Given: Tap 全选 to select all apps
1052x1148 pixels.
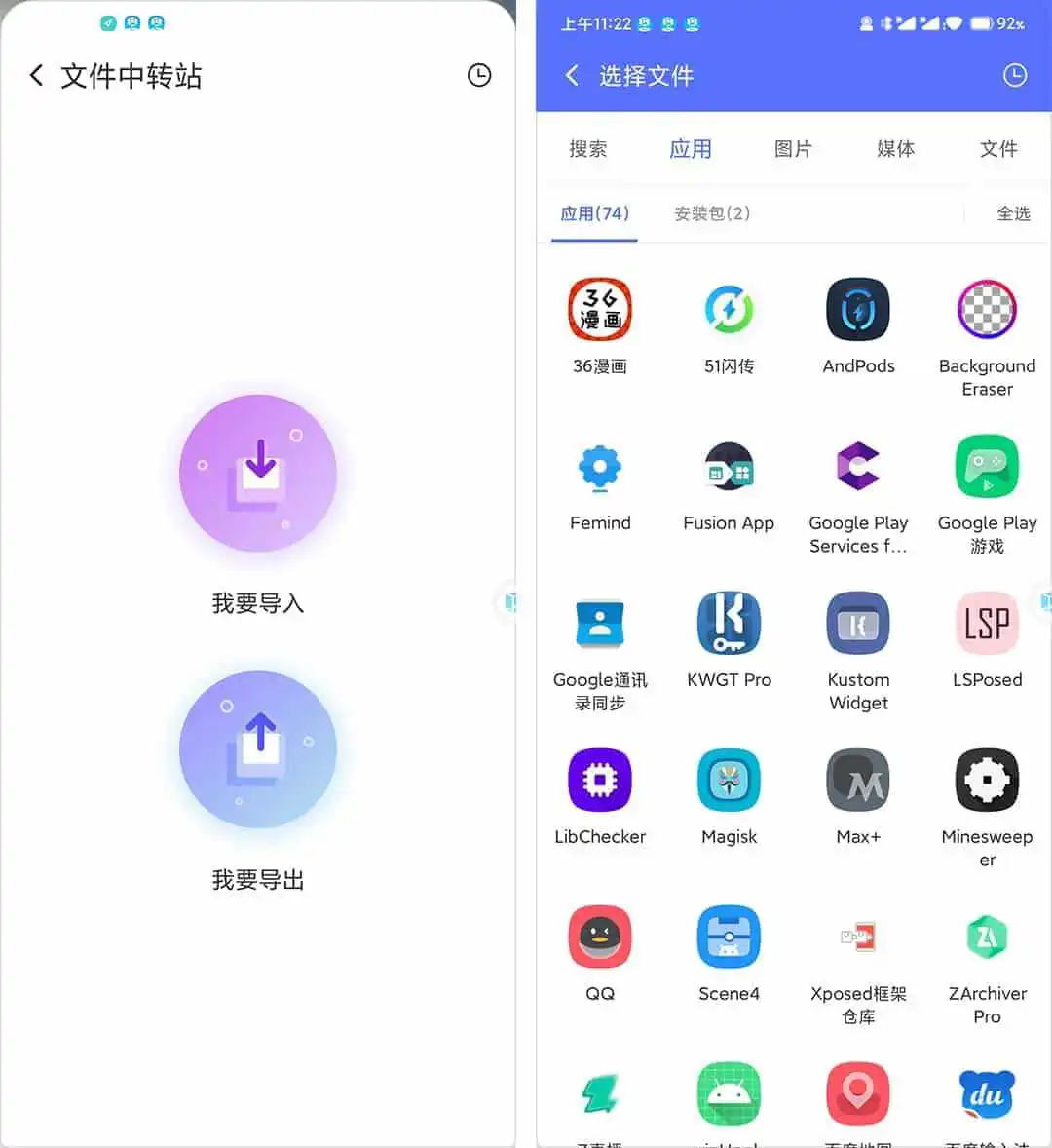Looking at the screenshot, I should [1013, 213].
